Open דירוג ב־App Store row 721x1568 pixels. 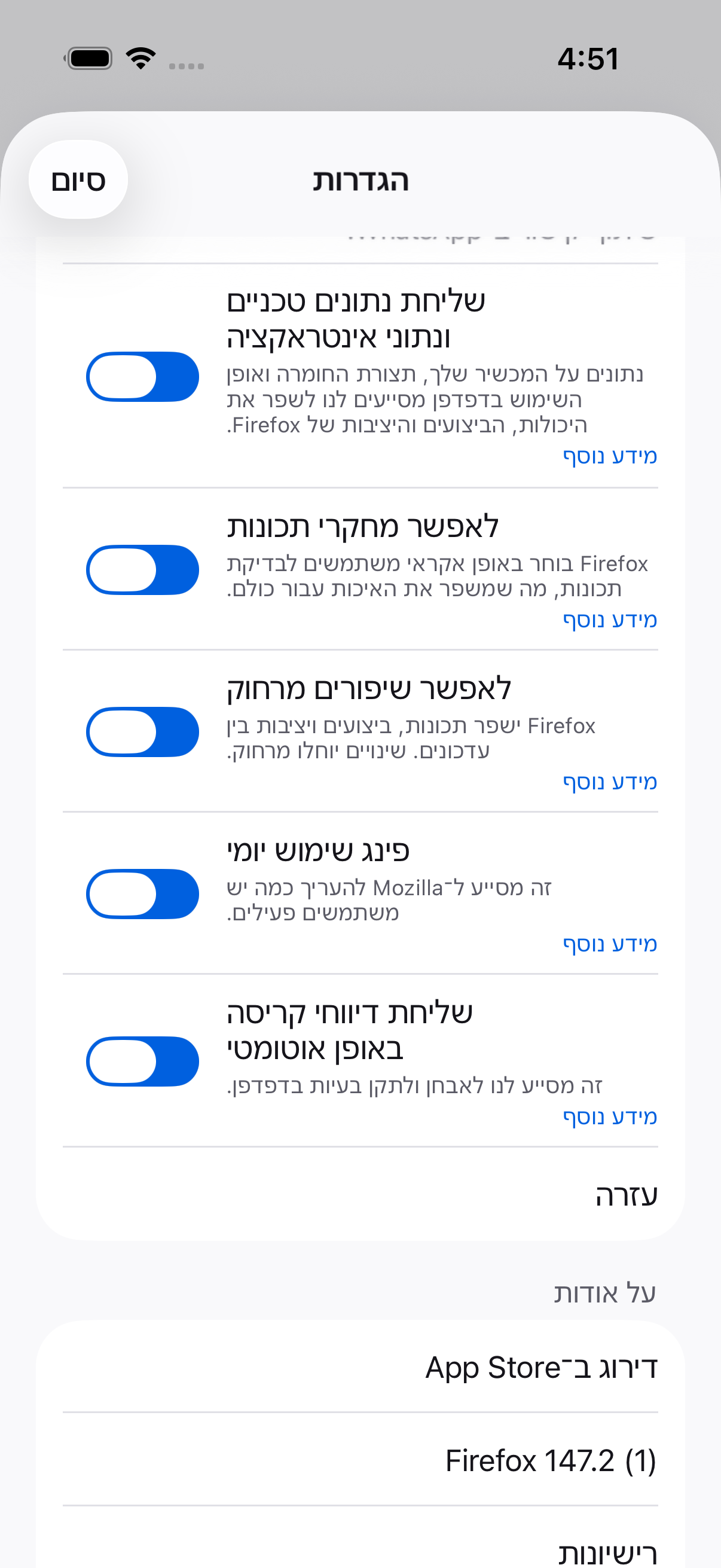coord(360,1367)
